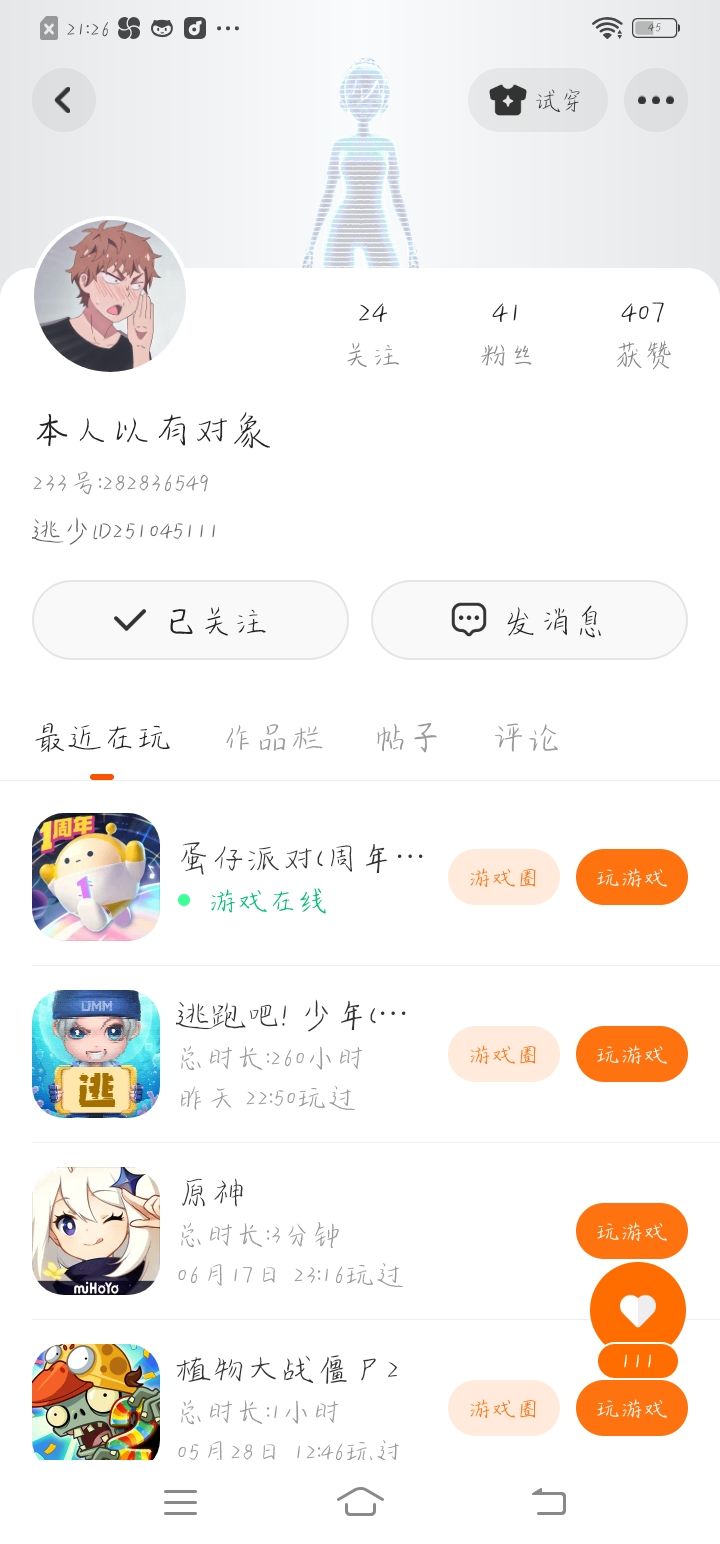The height and width of the screenshot is (1544, 720).
Task: Open 游戏圈 for 植物大战僵尸2
Action: pyautogui.click(x=503, y=1408)
